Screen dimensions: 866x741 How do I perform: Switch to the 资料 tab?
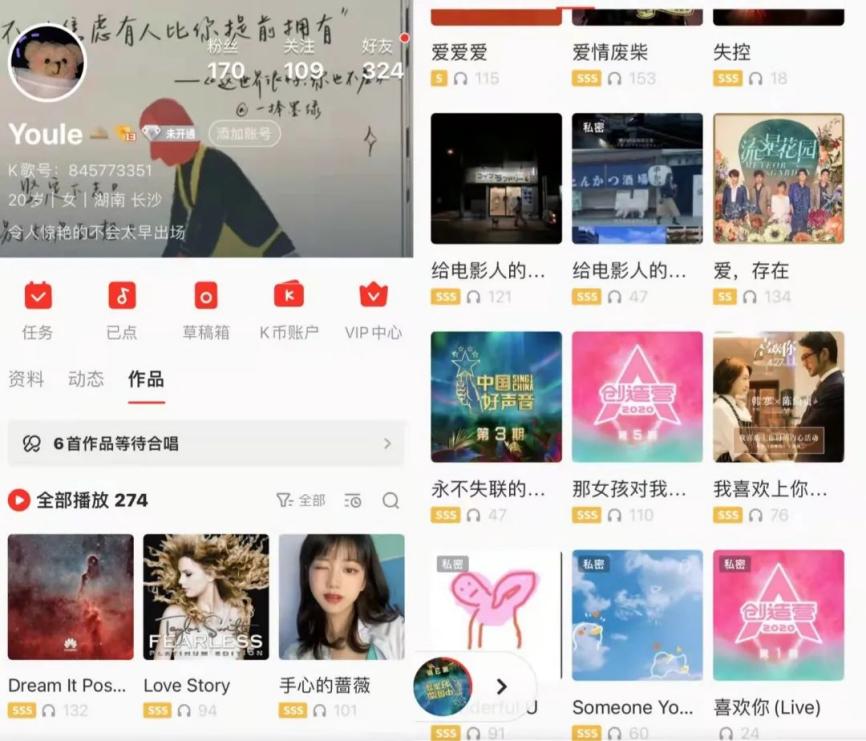[26, 379]
